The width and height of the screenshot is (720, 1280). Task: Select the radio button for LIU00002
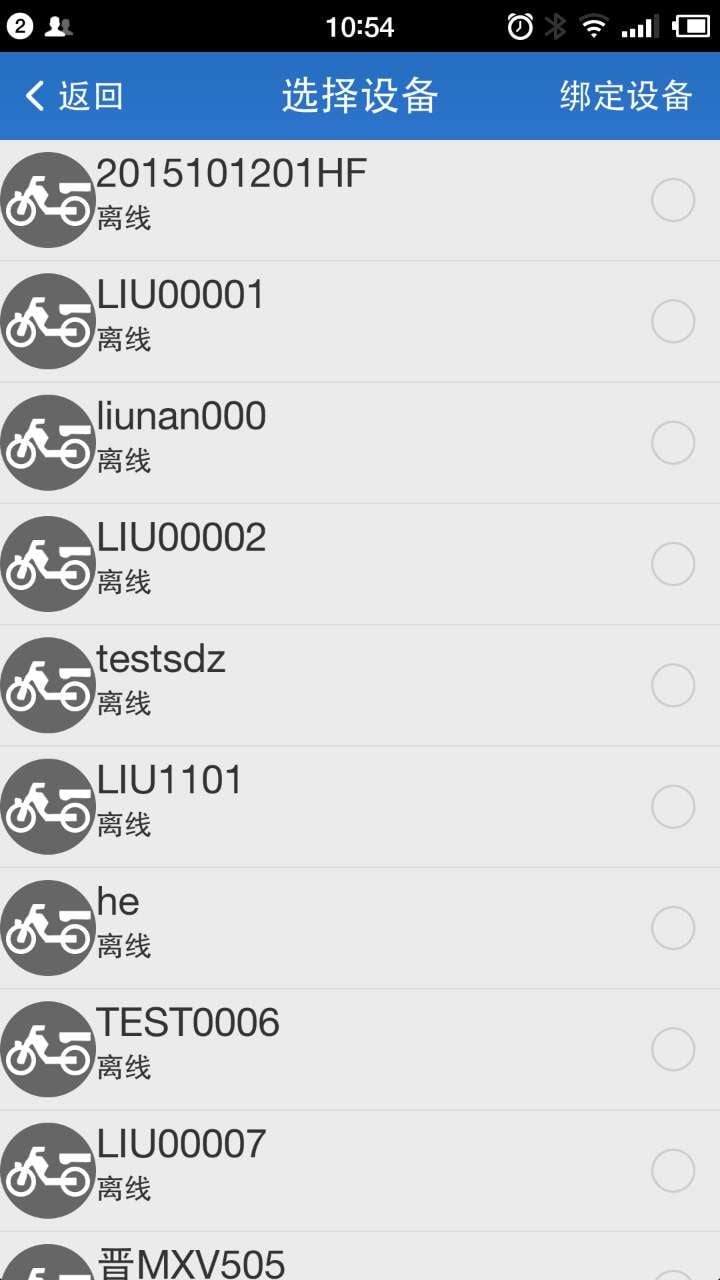(673, 564)
